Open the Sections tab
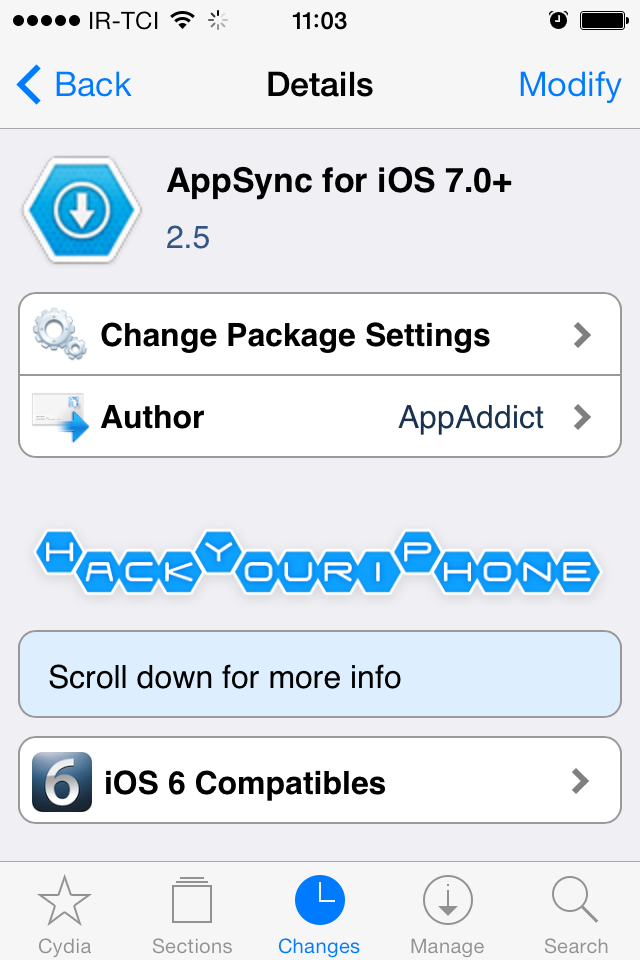The height and width of the screenshot is (960, 640). pos(192,913)
